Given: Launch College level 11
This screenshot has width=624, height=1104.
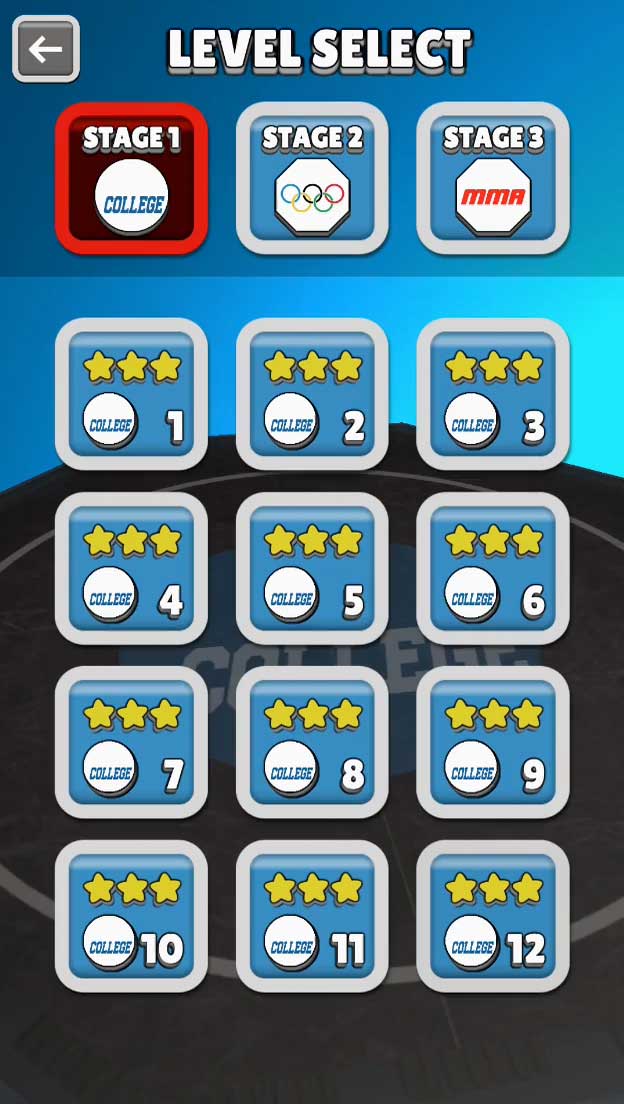Looking at the screenshot, I should click(312, 916).
